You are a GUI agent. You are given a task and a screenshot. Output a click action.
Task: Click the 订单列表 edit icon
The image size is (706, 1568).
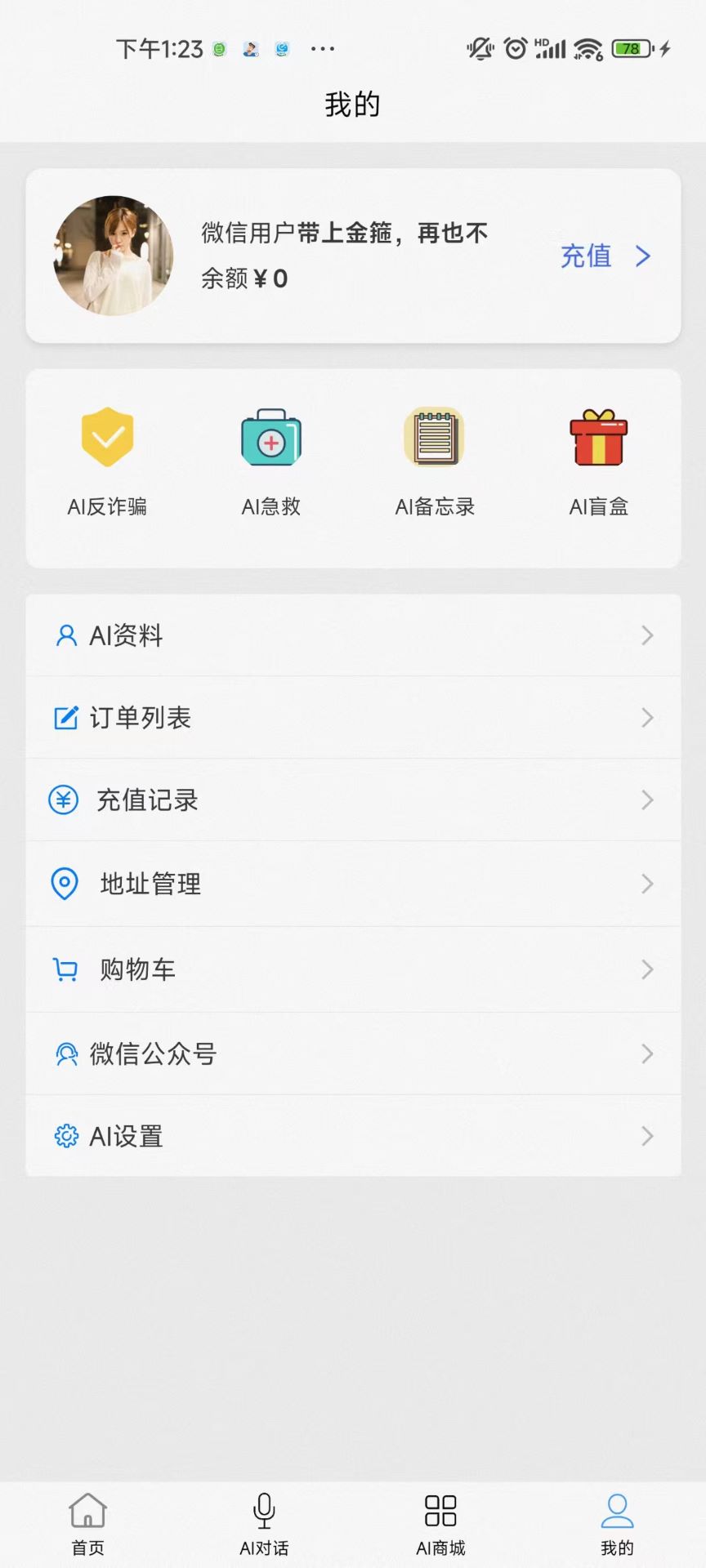[x=65, y=718]
